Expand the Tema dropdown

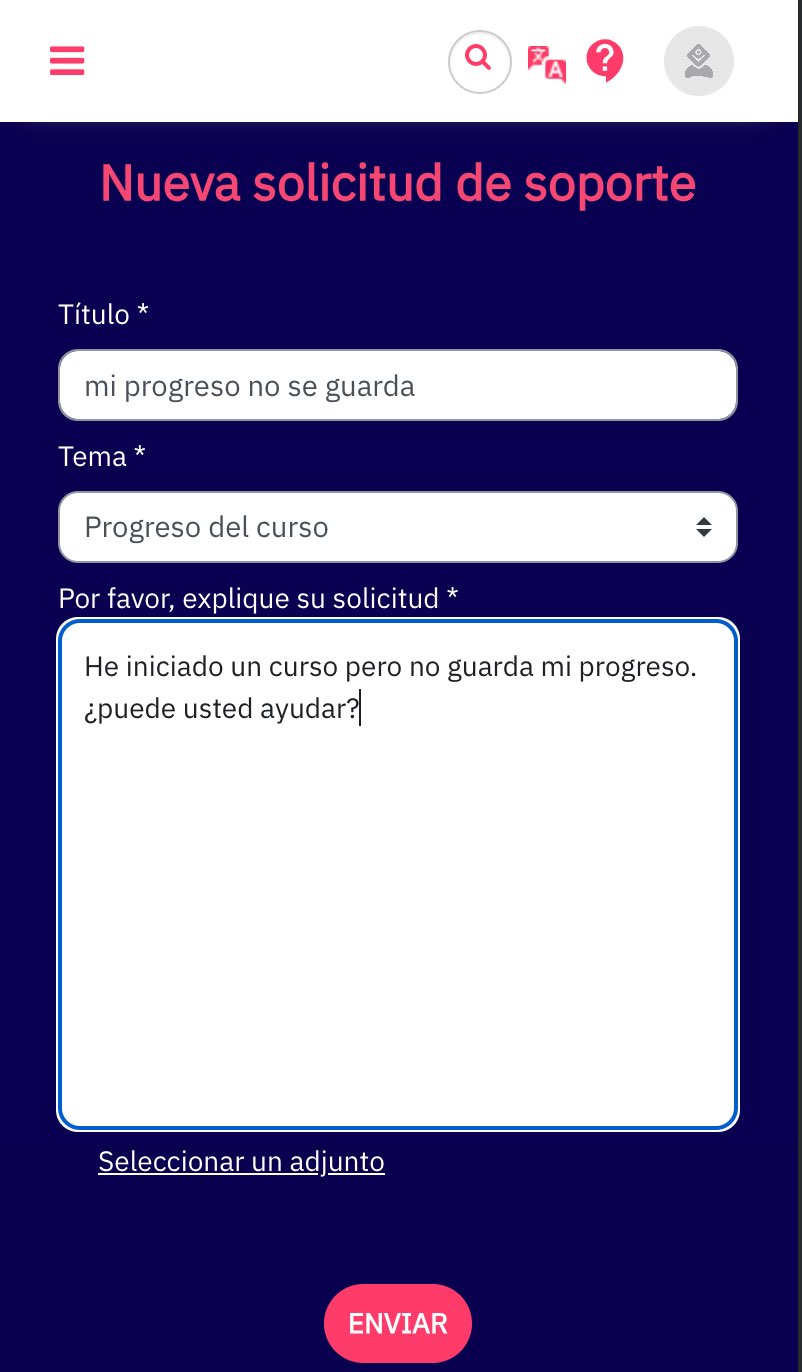tap(398, 527)
